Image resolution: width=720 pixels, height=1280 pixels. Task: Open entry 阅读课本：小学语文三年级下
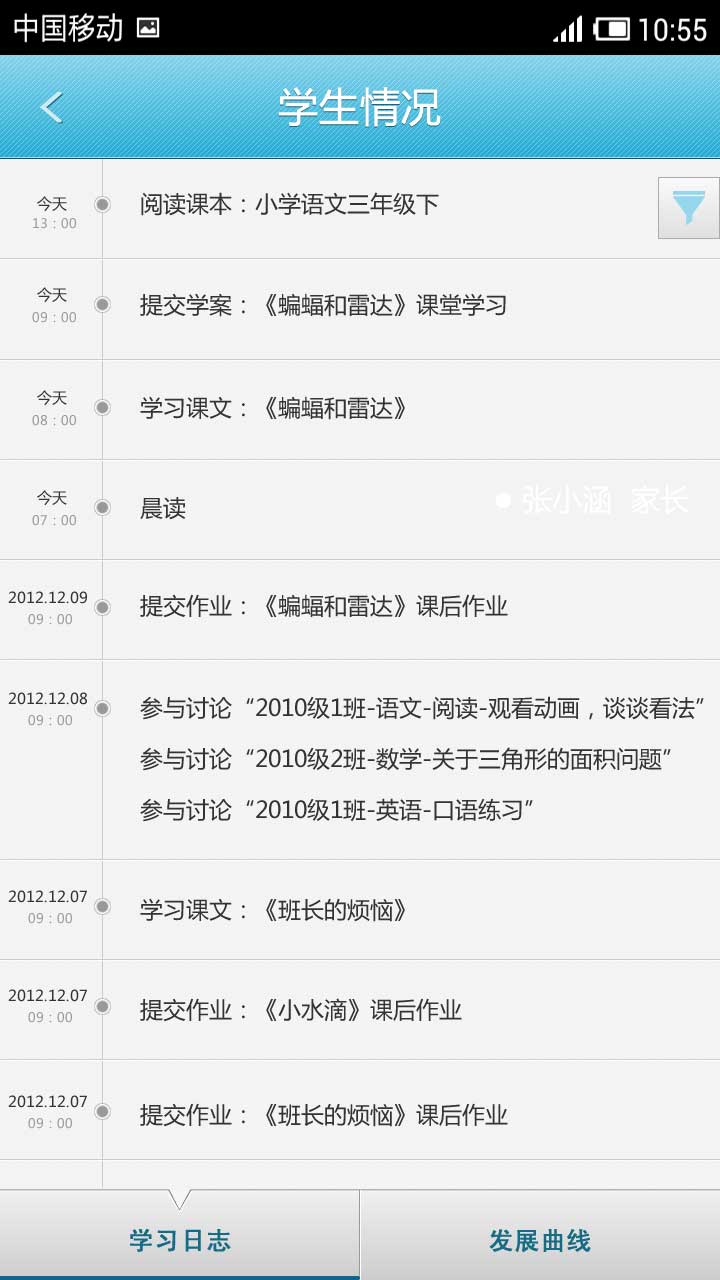tap(289, 206)
